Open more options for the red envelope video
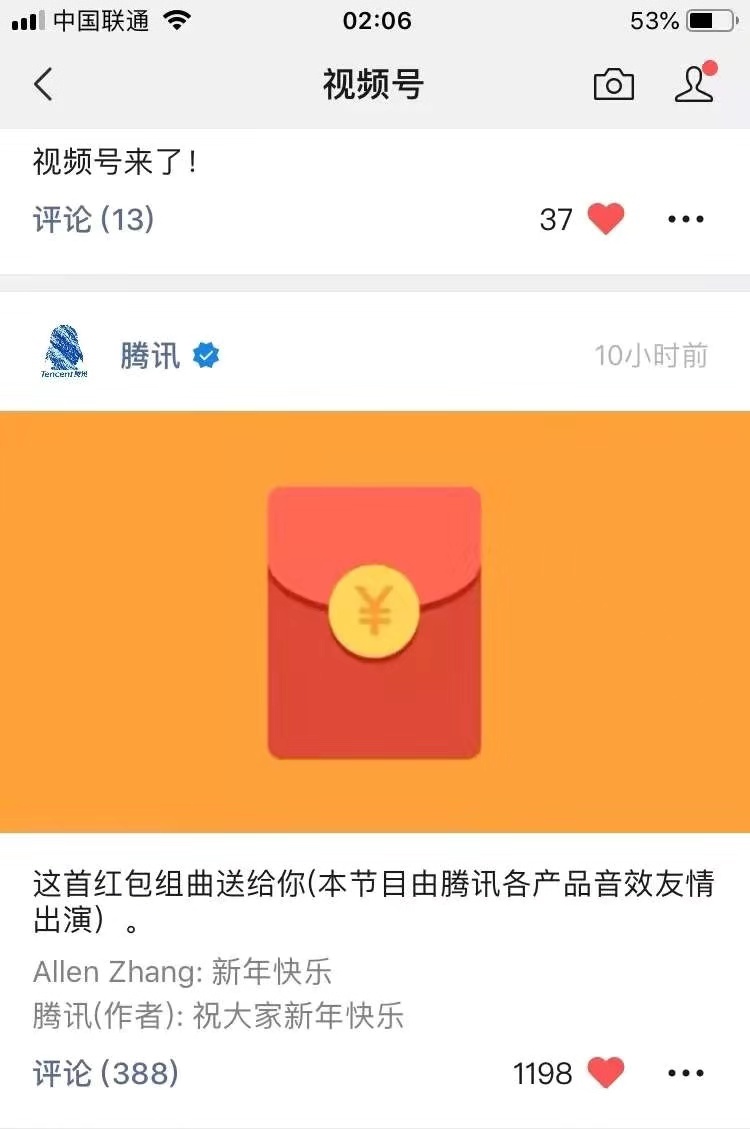Screen dimensions: 750x1129 tap(685, 1072)
